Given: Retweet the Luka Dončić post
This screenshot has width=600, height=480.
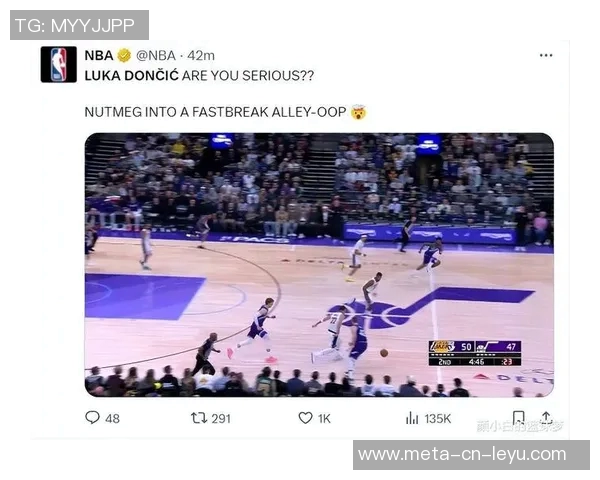Looking at the screenshot, I should click(x=200, y=418).
